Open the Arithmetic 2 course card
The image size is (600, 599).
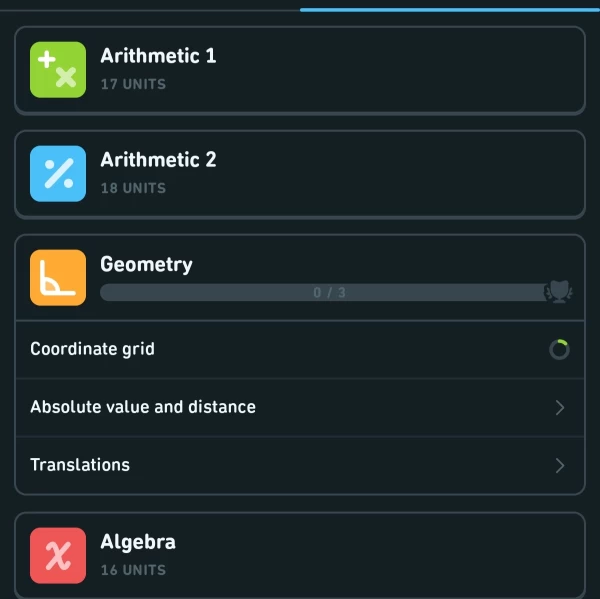[299, 174]
